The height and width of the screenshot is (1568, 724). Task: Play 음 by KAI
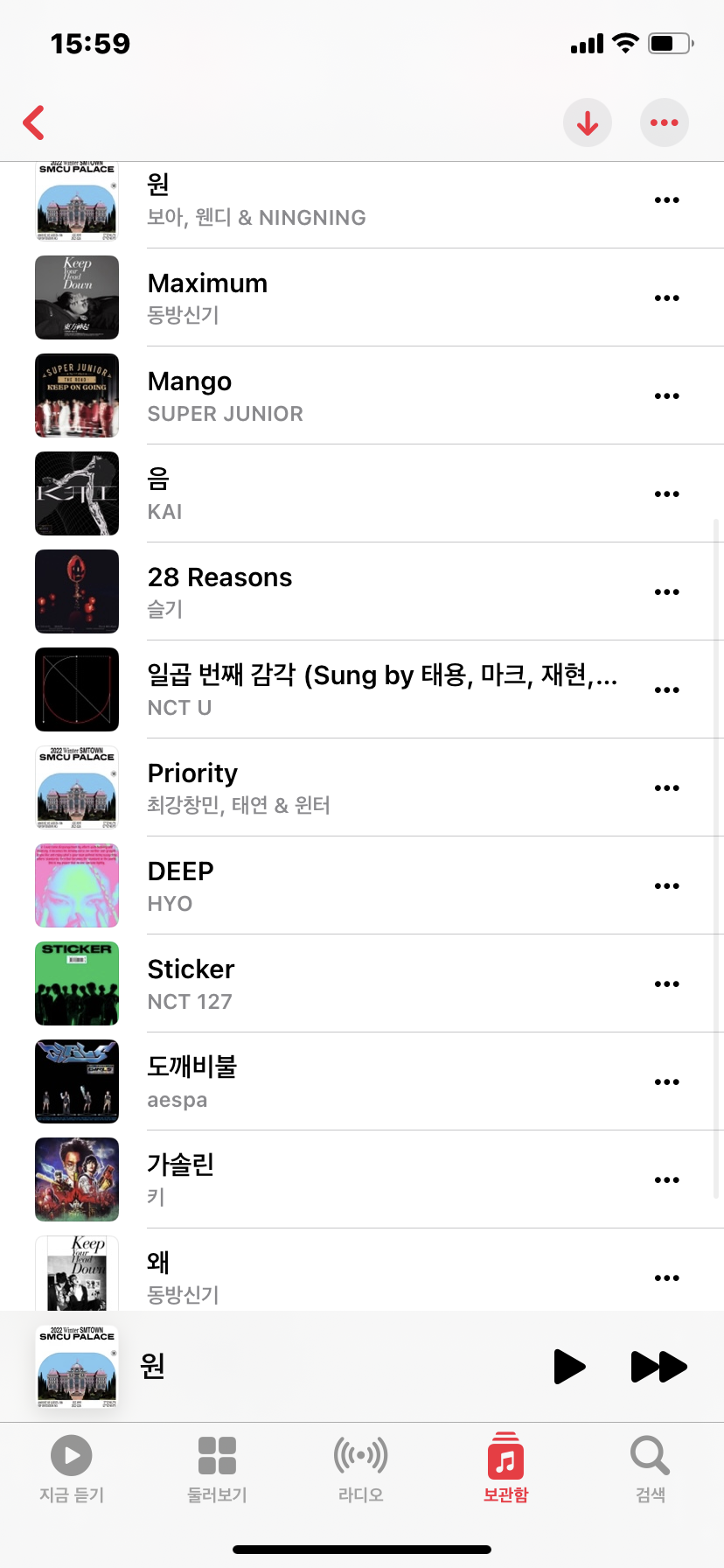click(362, 493)
